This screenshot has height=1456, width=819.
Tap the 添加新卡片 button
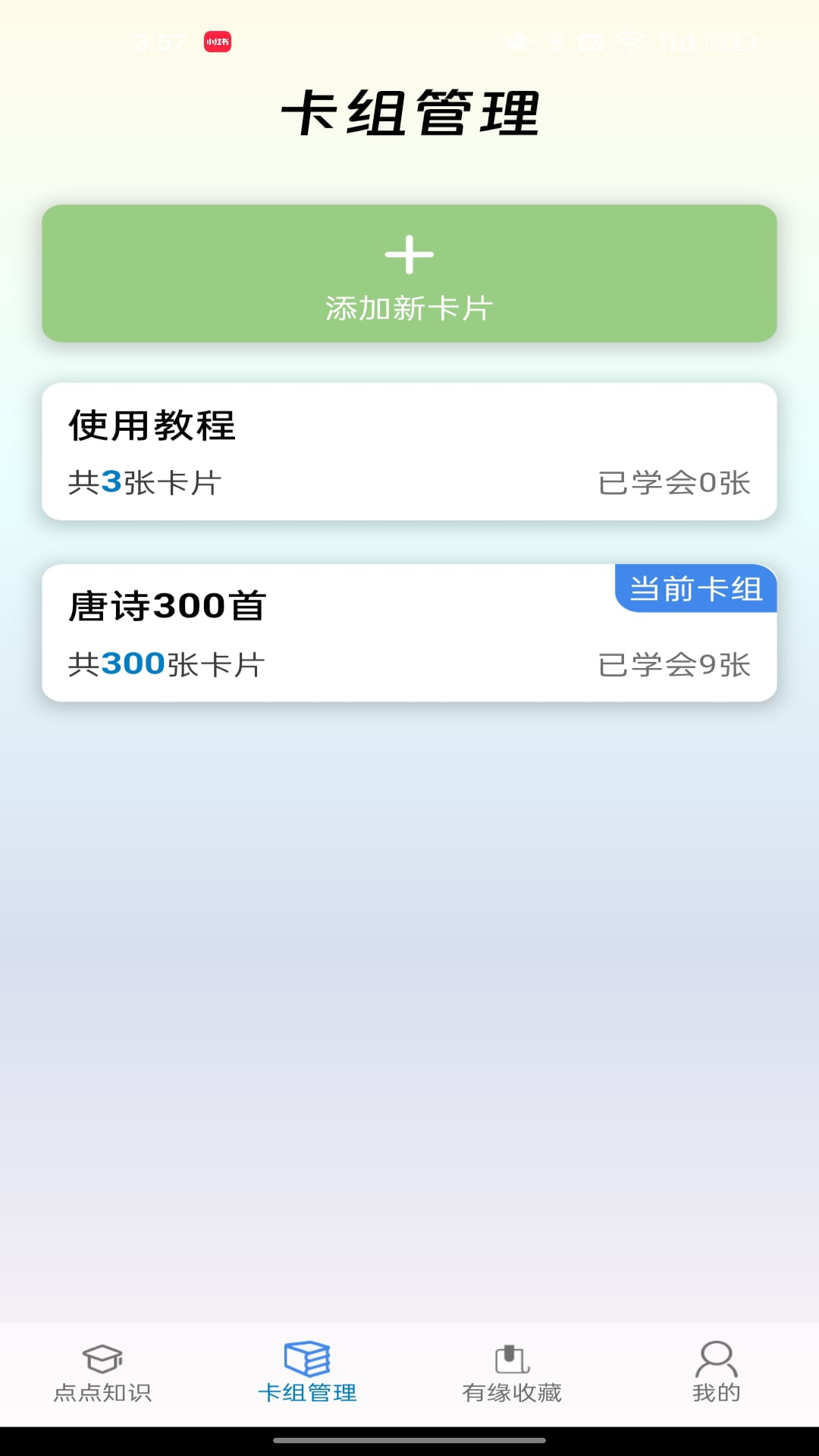[x=409, y=274]
